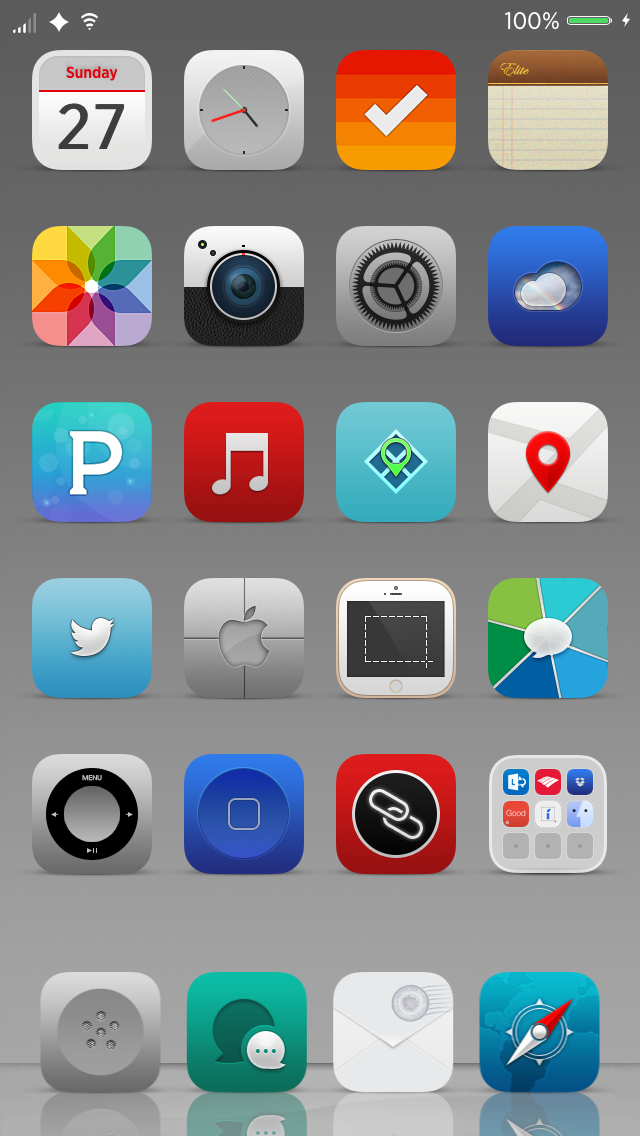Open the blue cloud weather app
Screen dimensions: 640x1136
coord(548,286)
